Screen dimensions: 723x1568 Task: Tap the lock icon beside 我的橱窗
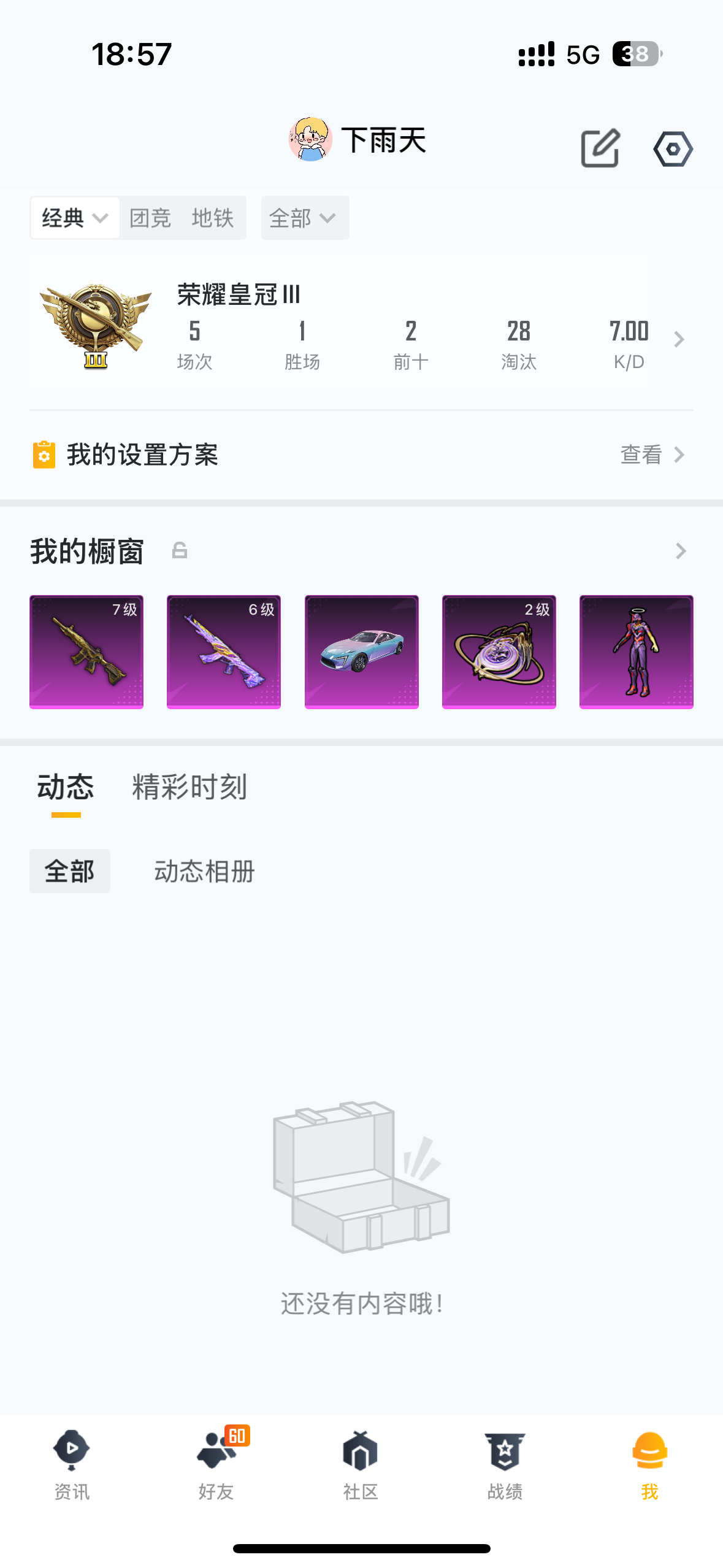coord(180,550)
